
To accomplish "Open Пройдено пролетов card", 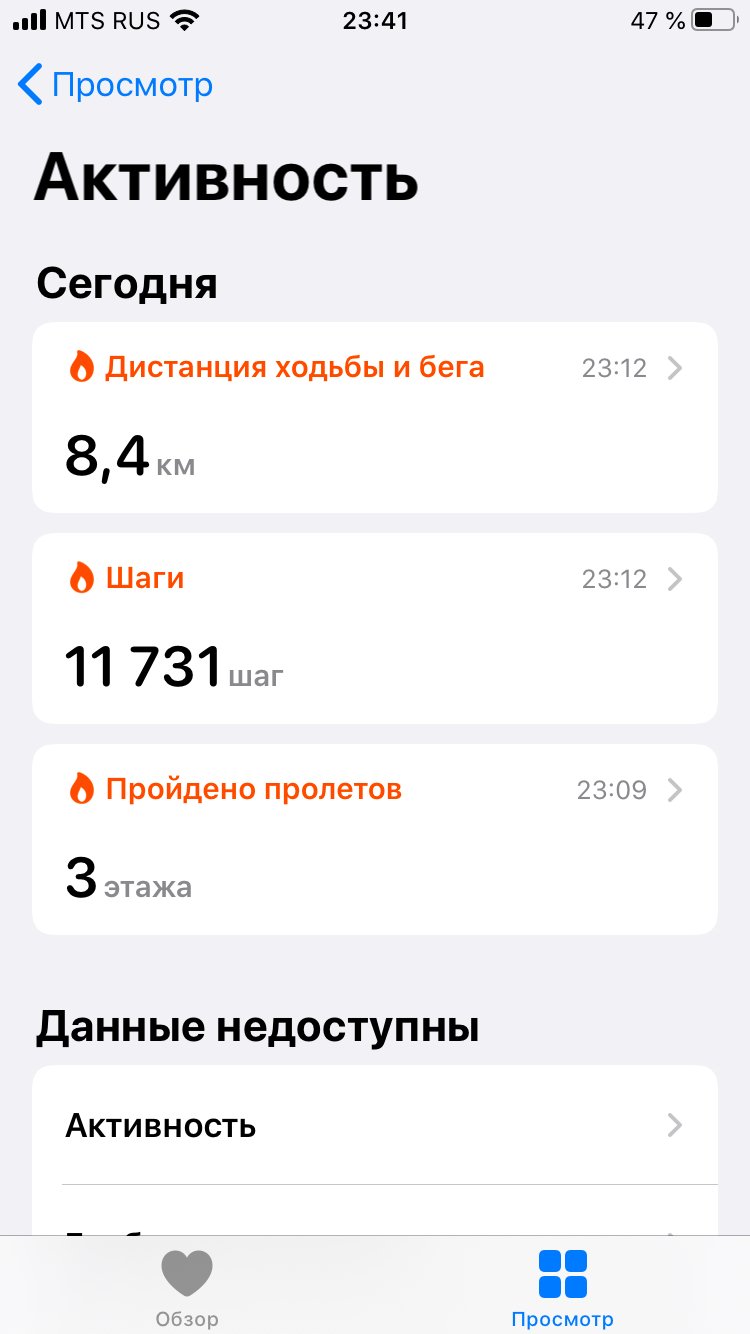I will click(x=374, y=839).
